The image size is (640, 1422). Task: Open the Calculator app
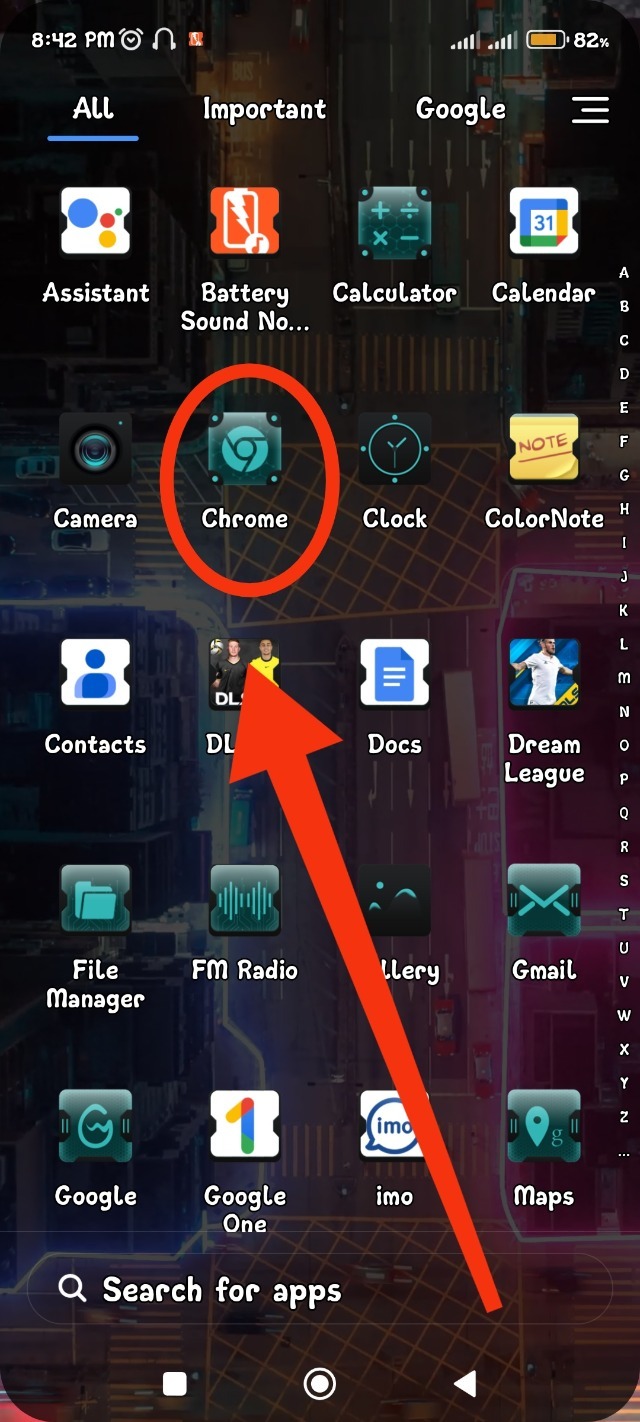click(394, 223)
